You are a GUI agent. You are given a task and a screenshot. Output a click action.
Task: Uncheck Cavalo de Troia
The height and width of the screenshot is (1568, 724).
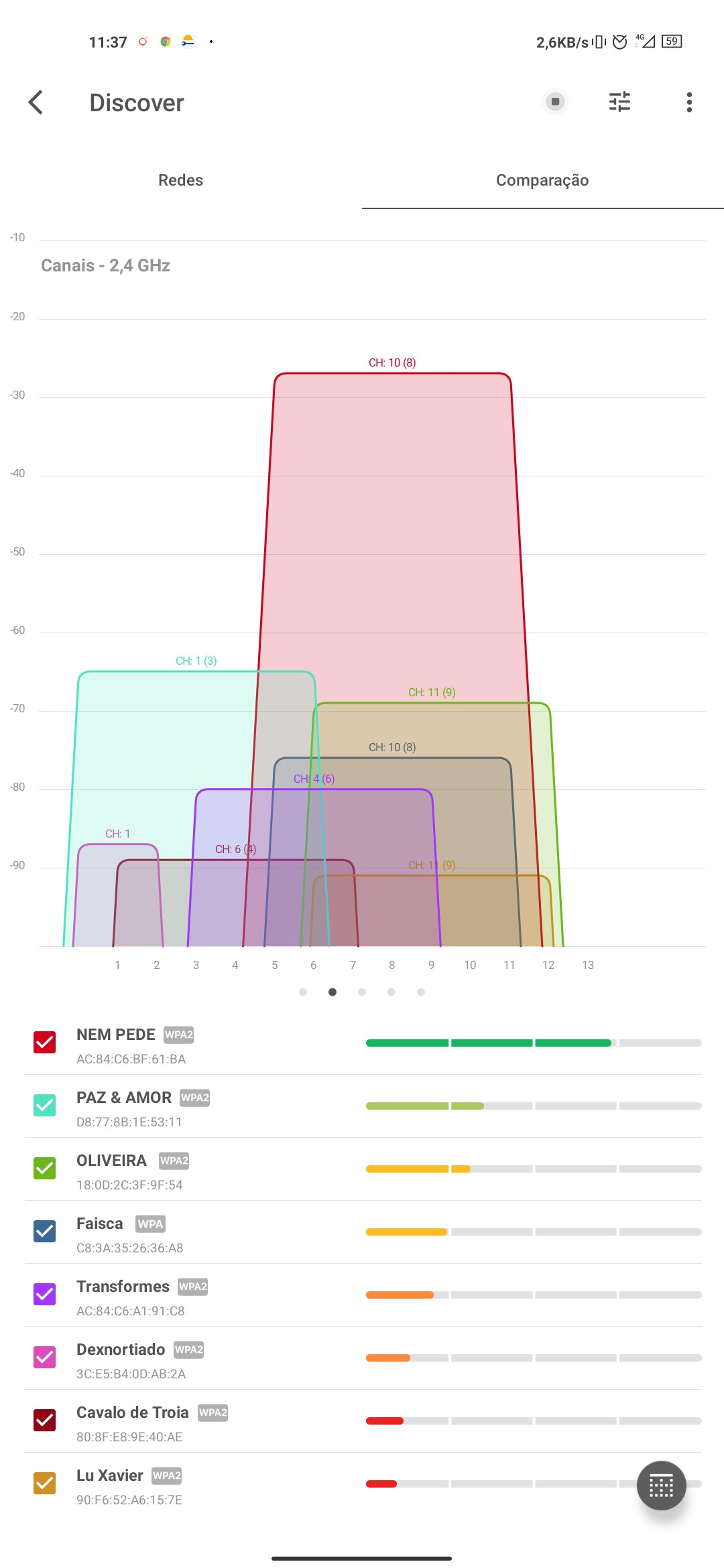click(45, 1420)
